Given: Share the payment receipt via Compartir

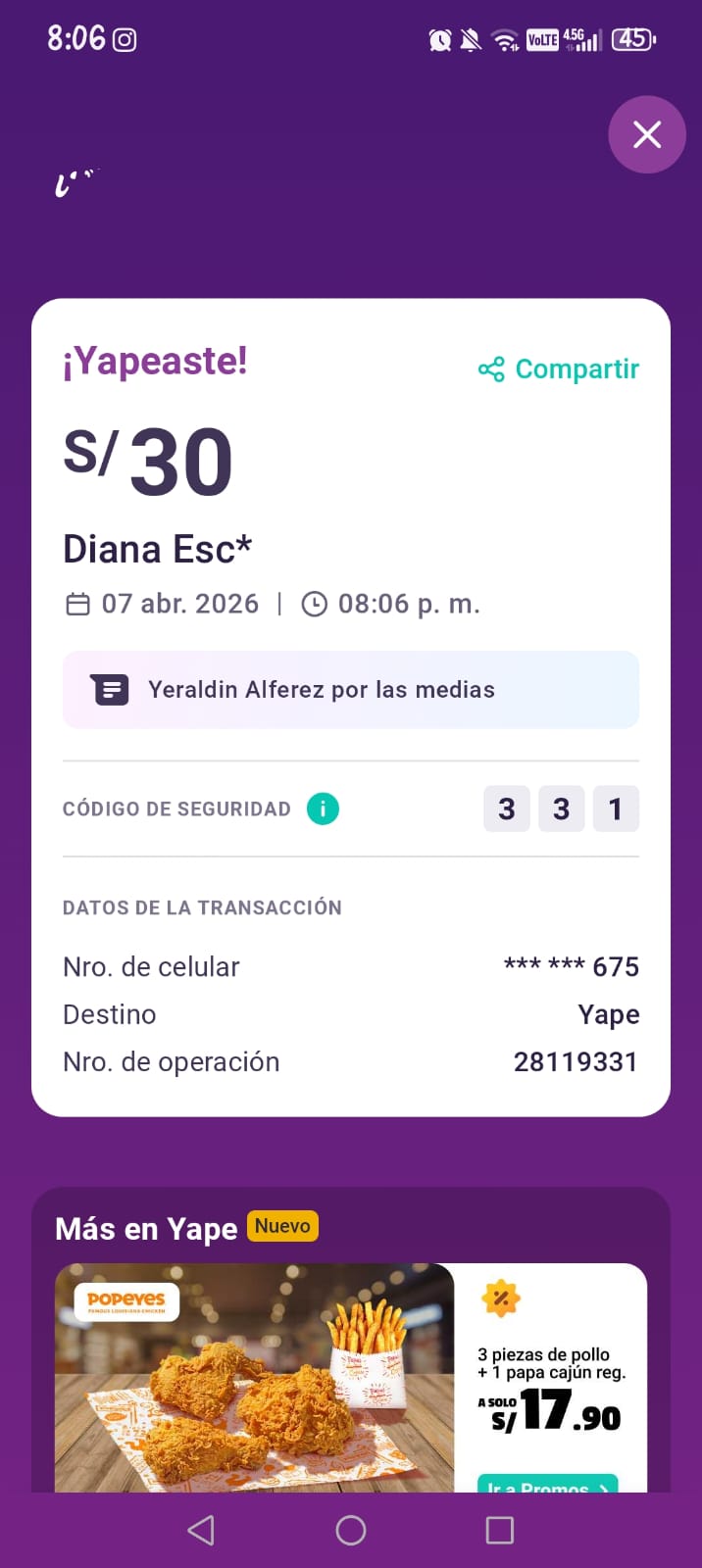Looking at the screenshot, I should tap(559, 369).
